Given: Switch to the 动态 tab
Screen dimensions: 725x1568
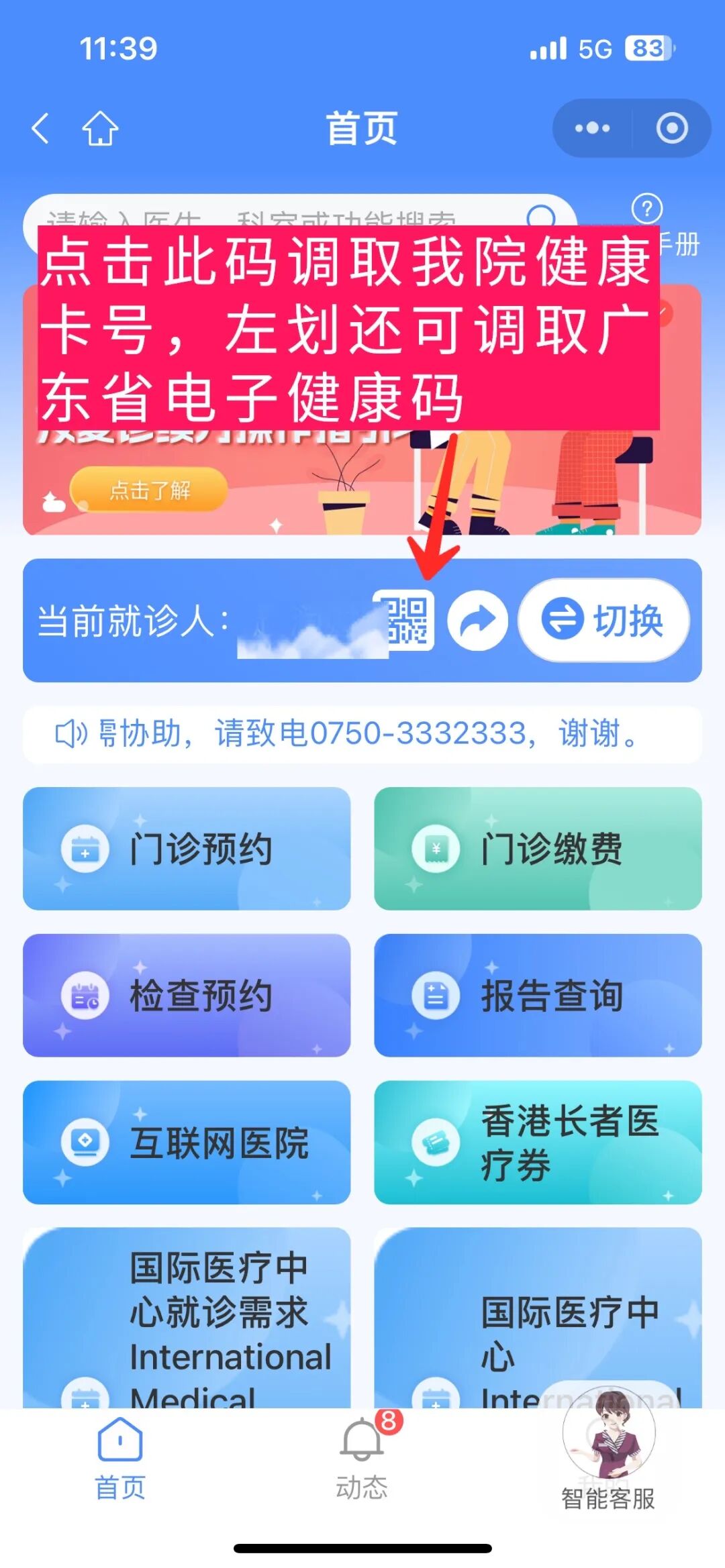Looking at the screenshot, I should pyautogui.click(x=362, y=1456).
